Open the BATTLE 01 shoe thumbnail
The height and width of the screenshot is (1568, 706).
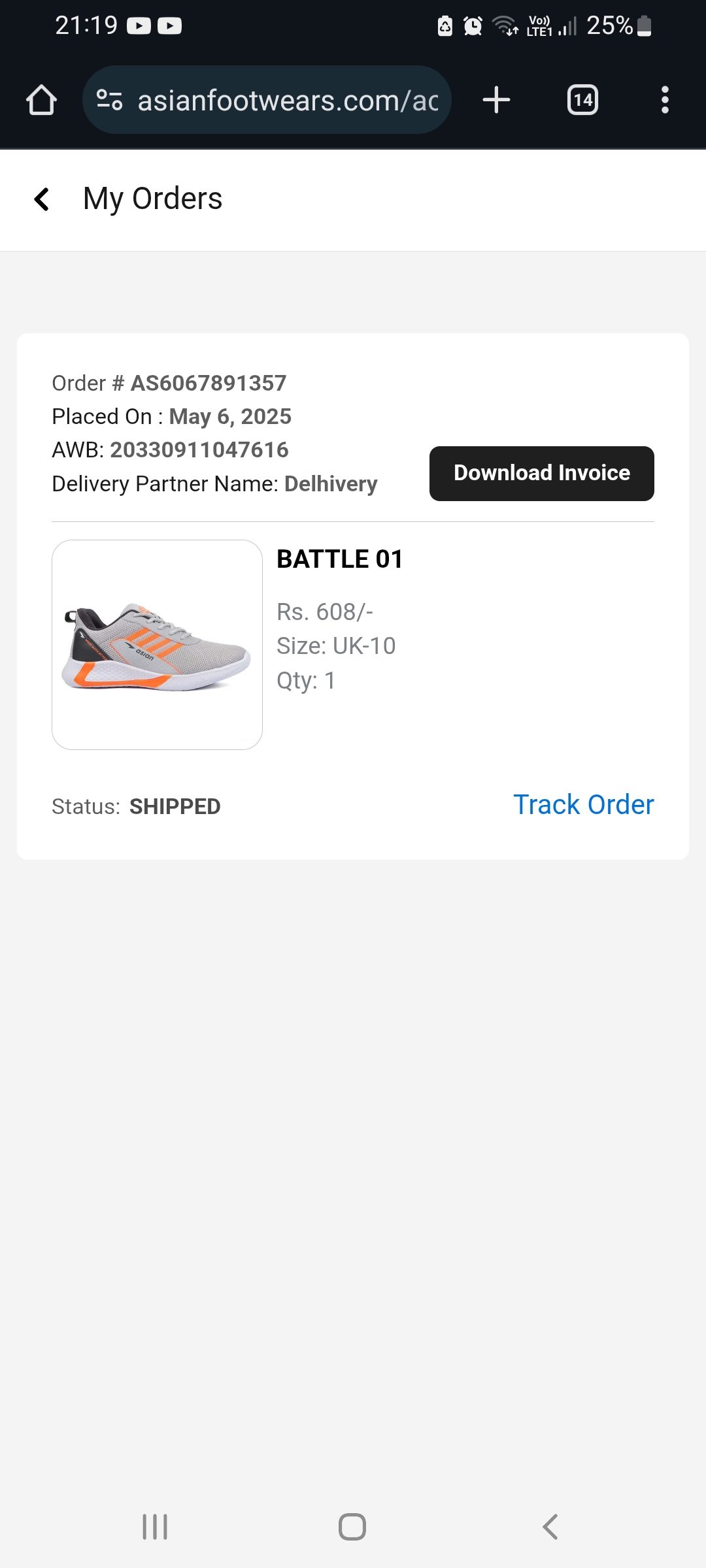tap(157, 645)
